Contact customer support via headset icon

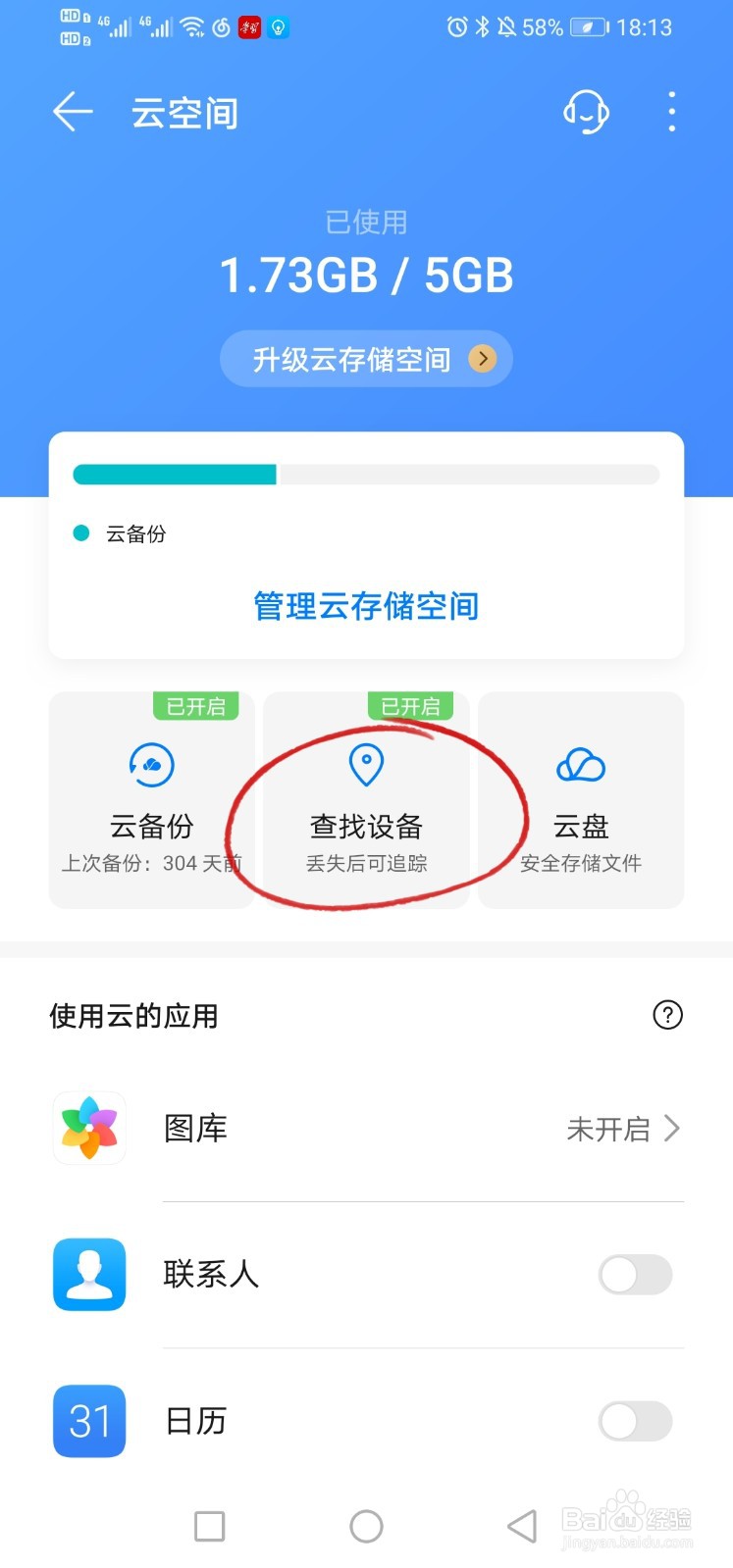pyautogui.click(x=586, y=112)
